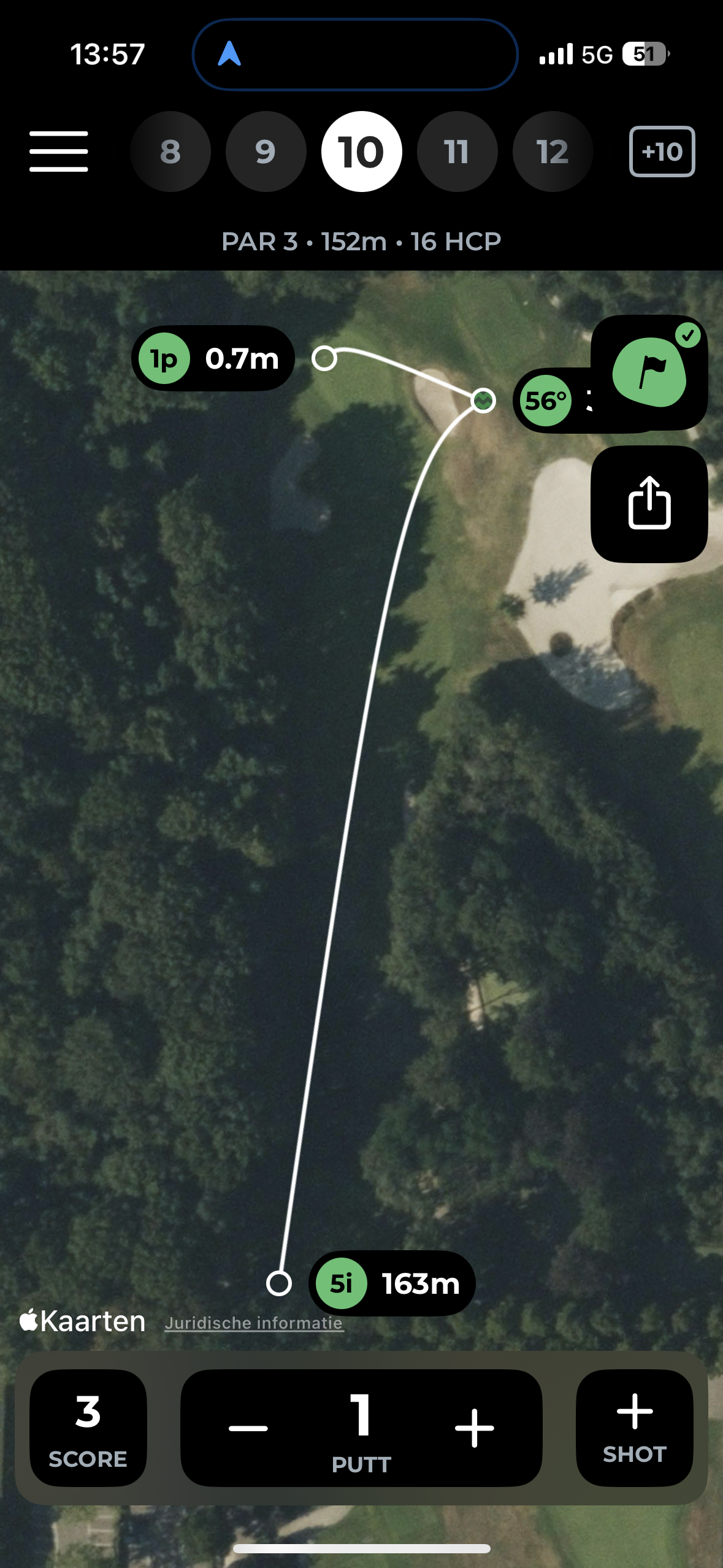Decrease the putt count
The width and height of the screenshot is (723, 1568).
tap(248, 1428)
